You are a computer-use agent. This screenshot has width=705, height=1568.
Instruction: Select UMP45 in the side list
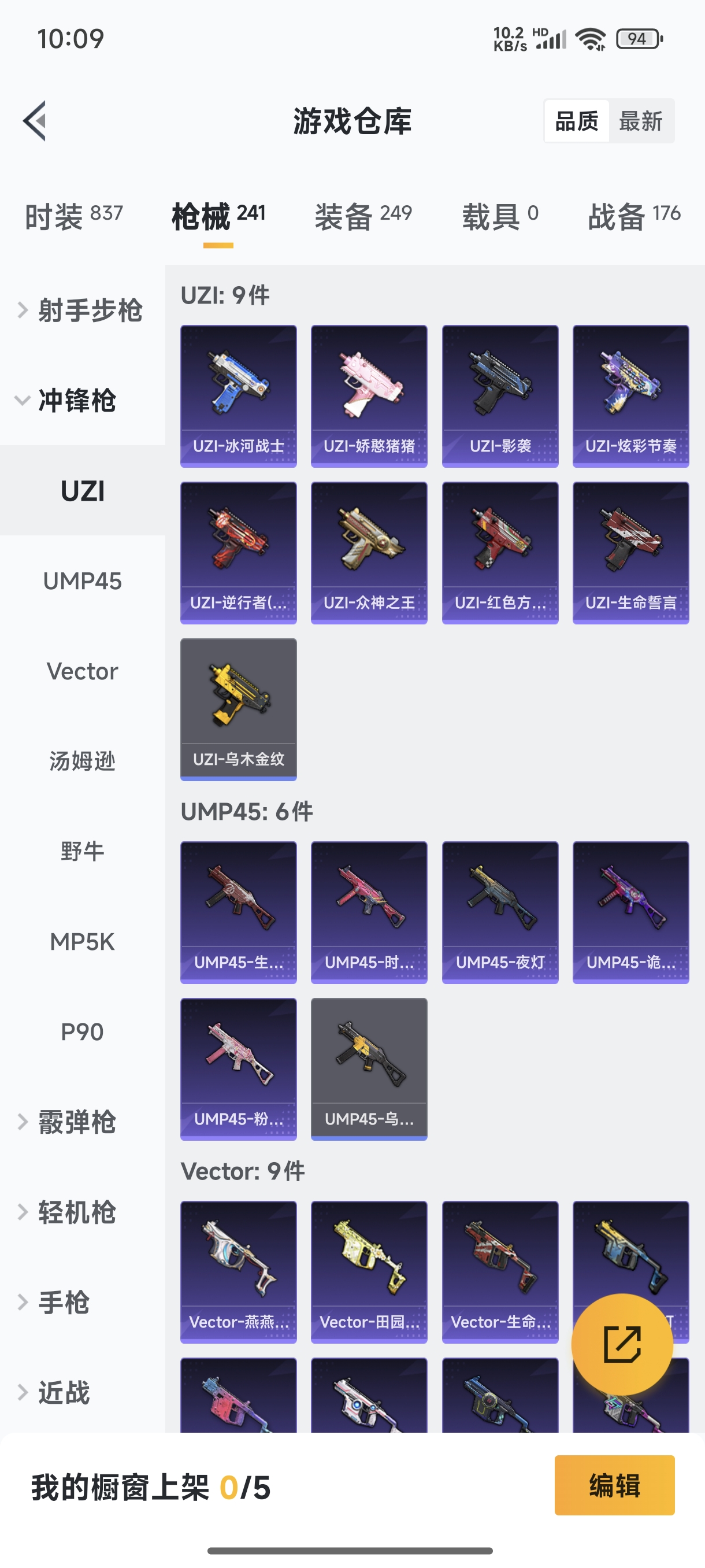pyautogui.click(x=83, y=581)
